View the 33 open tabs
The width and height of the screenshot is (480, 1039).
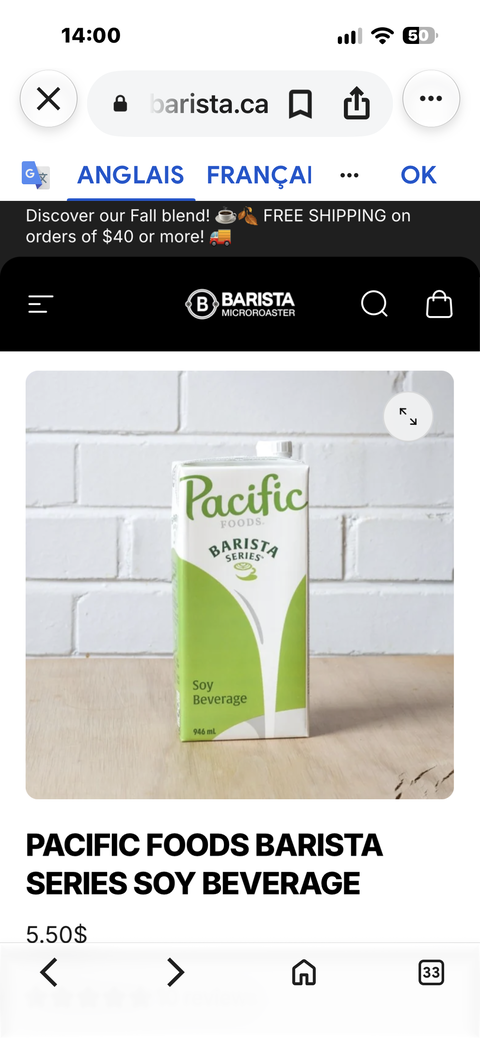tap(431, 972)
